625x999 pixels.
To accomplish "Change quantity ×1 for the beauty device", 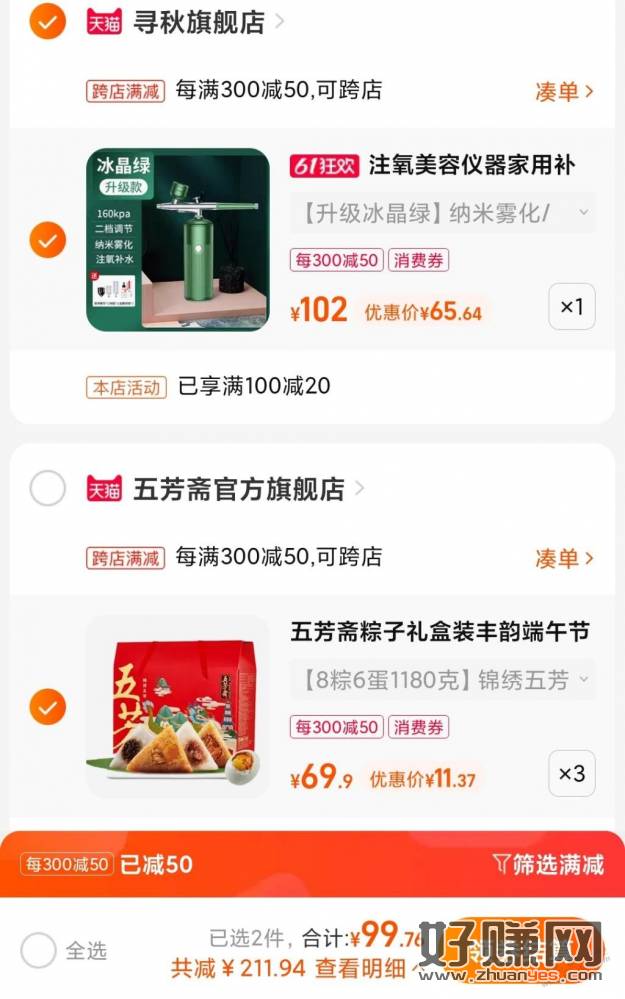I will [571, 306].
